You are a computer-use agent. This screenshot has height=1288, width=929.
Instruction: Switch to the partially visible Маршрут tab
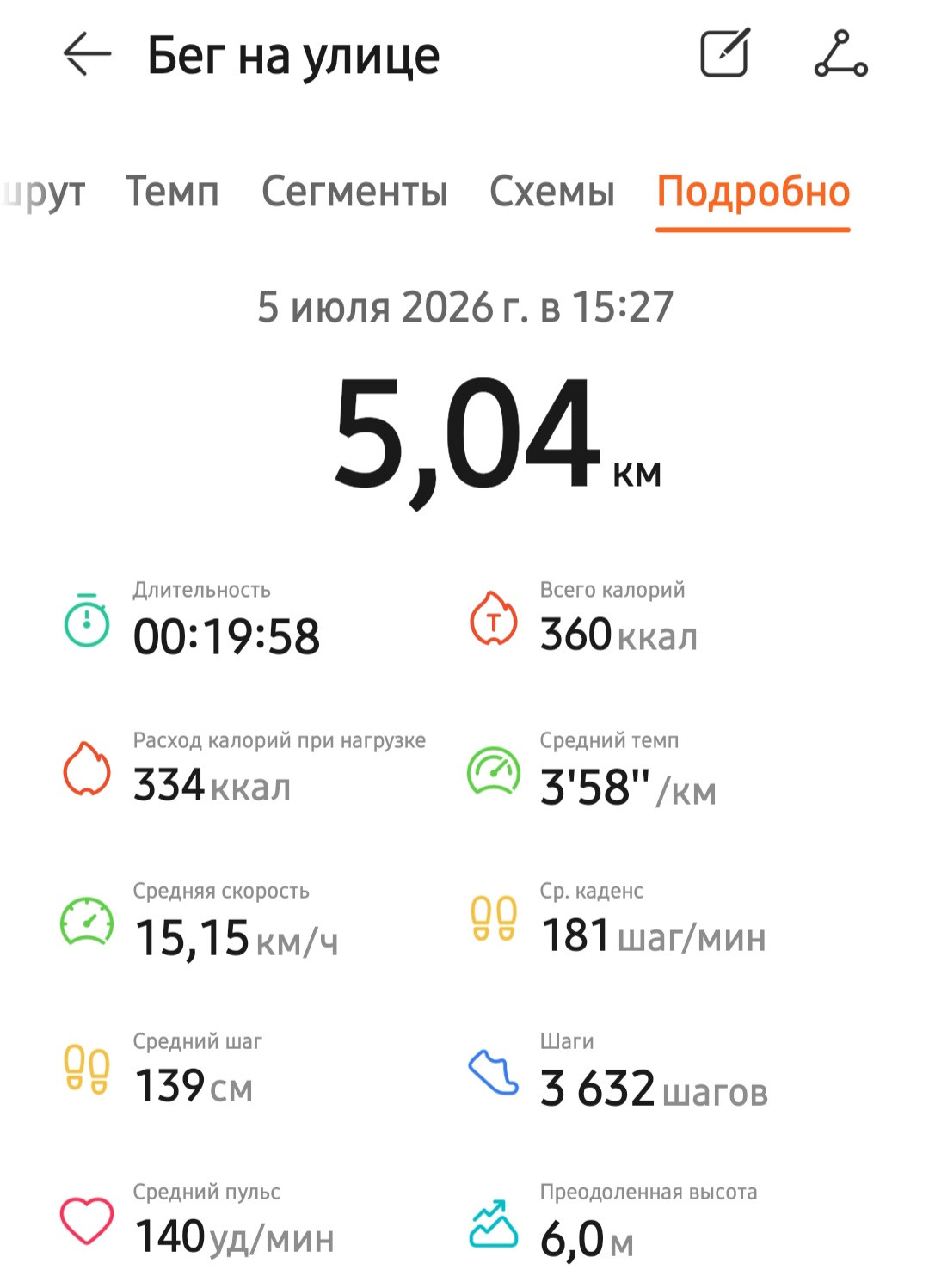43,193
